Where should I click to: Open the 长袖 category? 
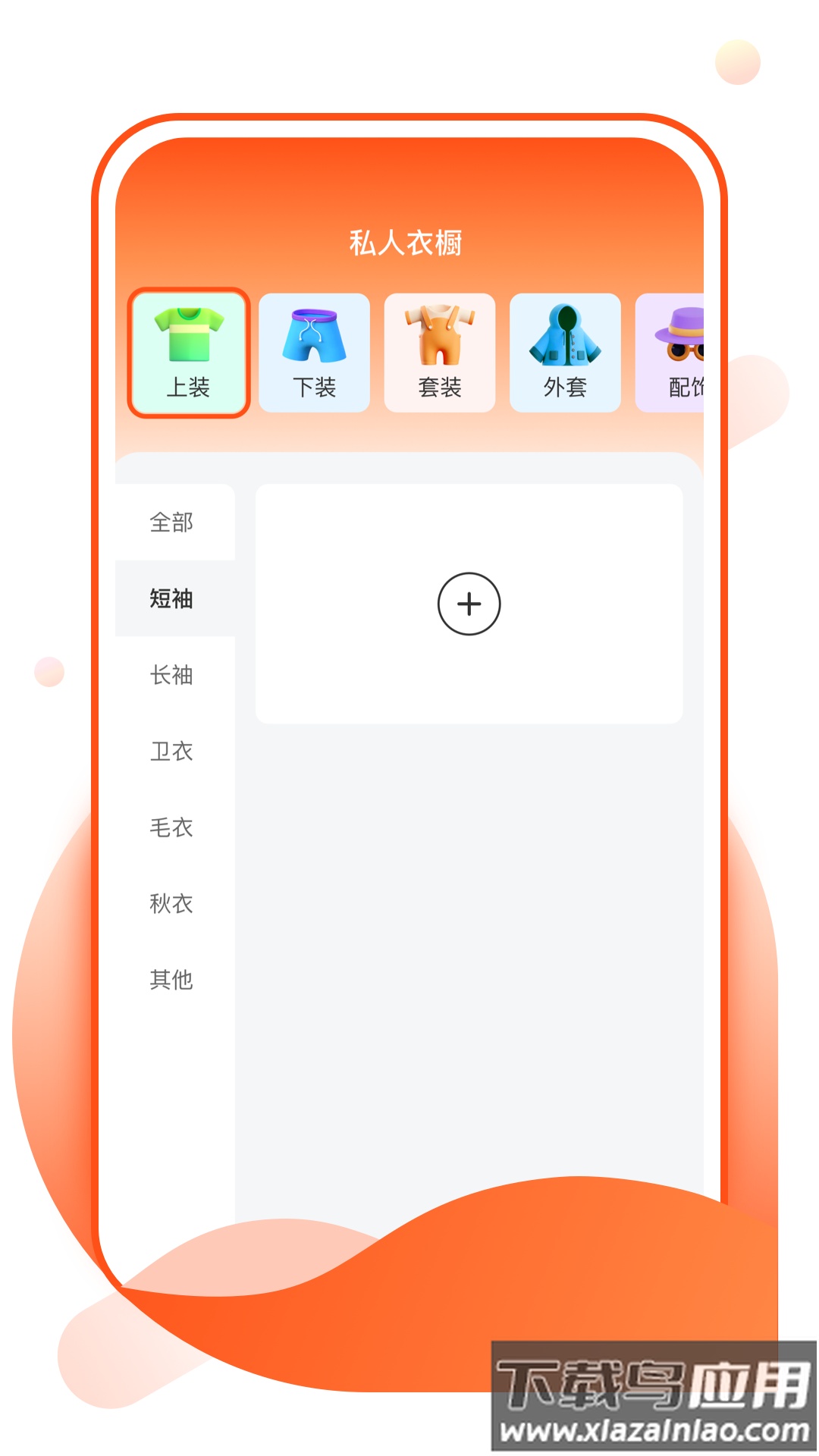pos(171,675)
